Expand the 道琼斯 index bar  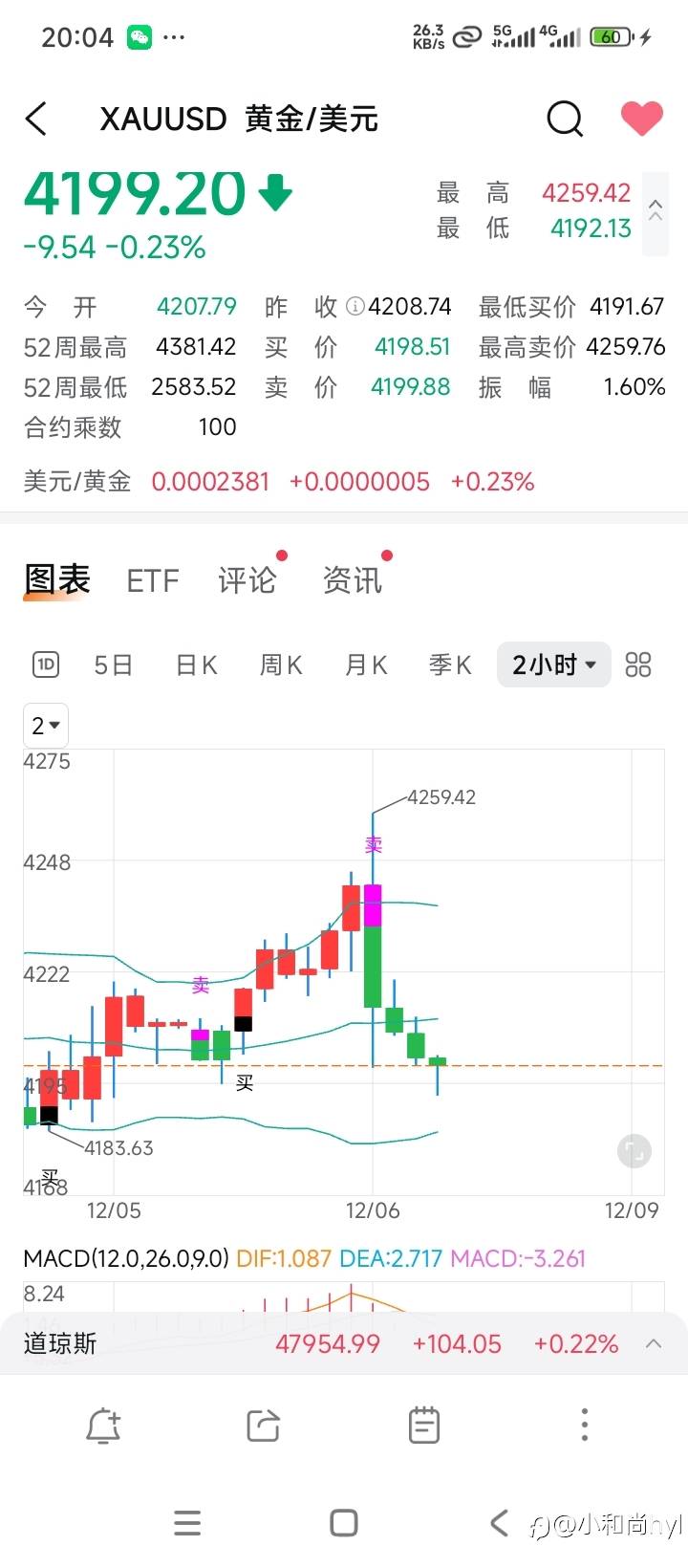[x=654, y=1343]
